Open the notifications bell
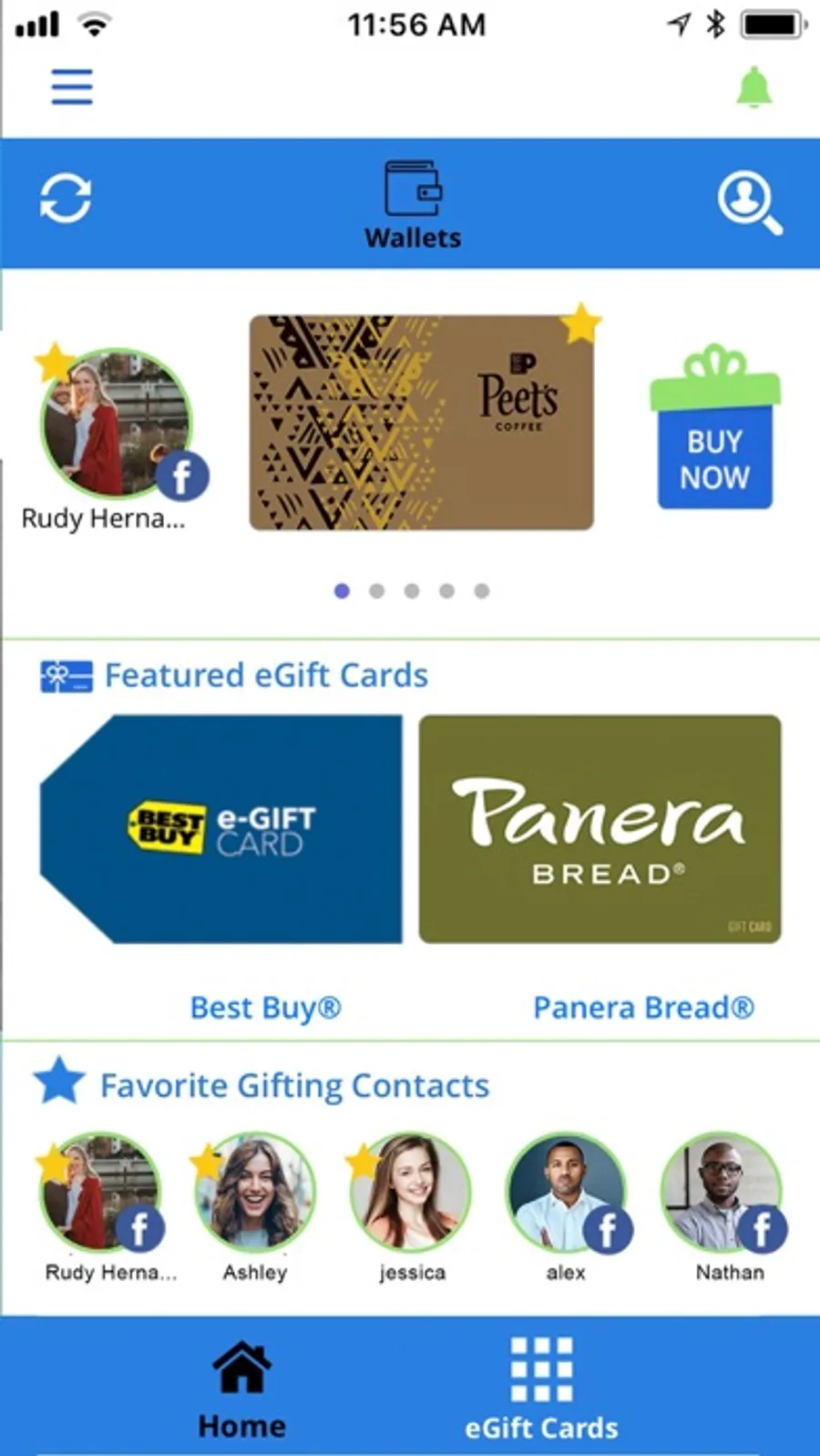The width and height of the screenshot is (820, 1456). pyautogui.click(x=753, y=87)
